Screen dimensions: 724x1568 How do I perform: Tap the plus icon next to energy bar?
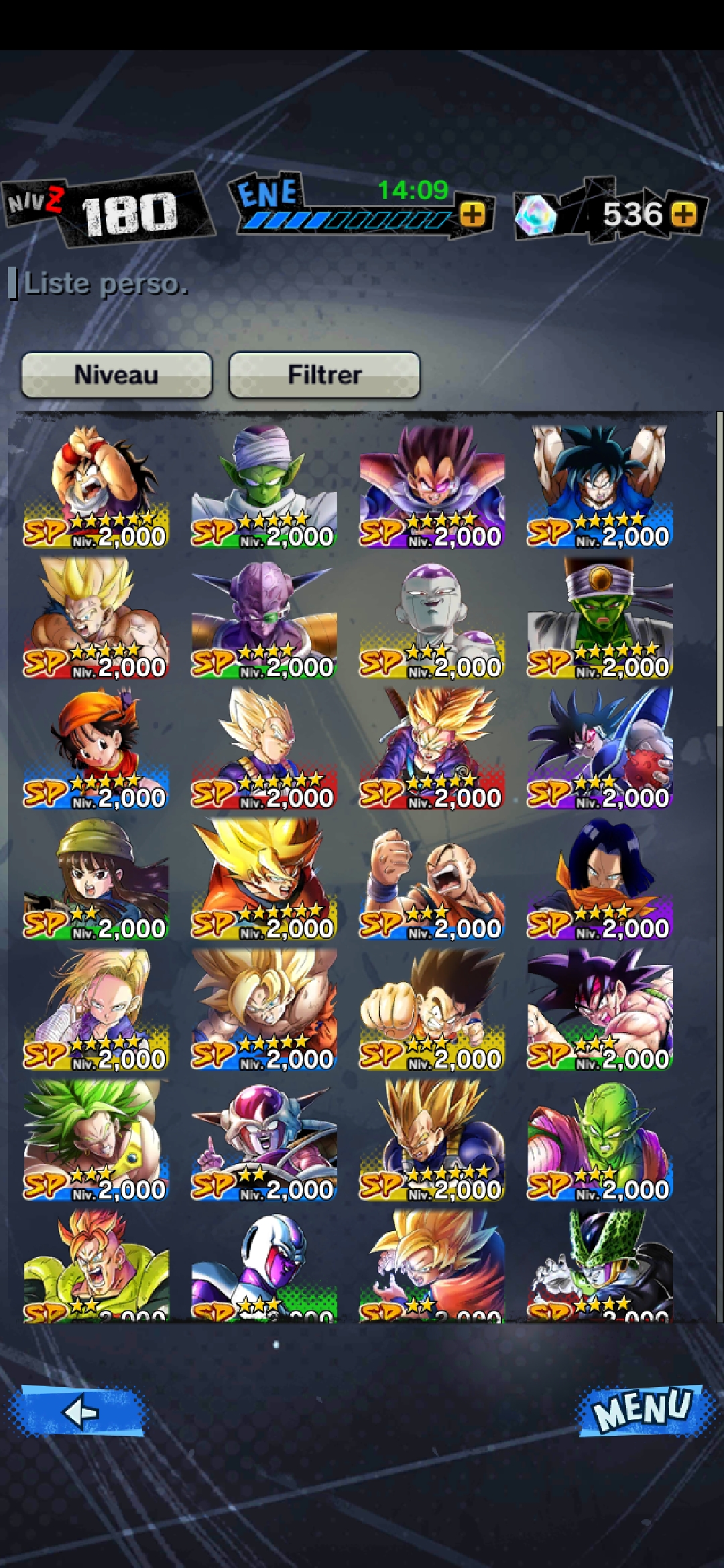[x=473, y=214]
